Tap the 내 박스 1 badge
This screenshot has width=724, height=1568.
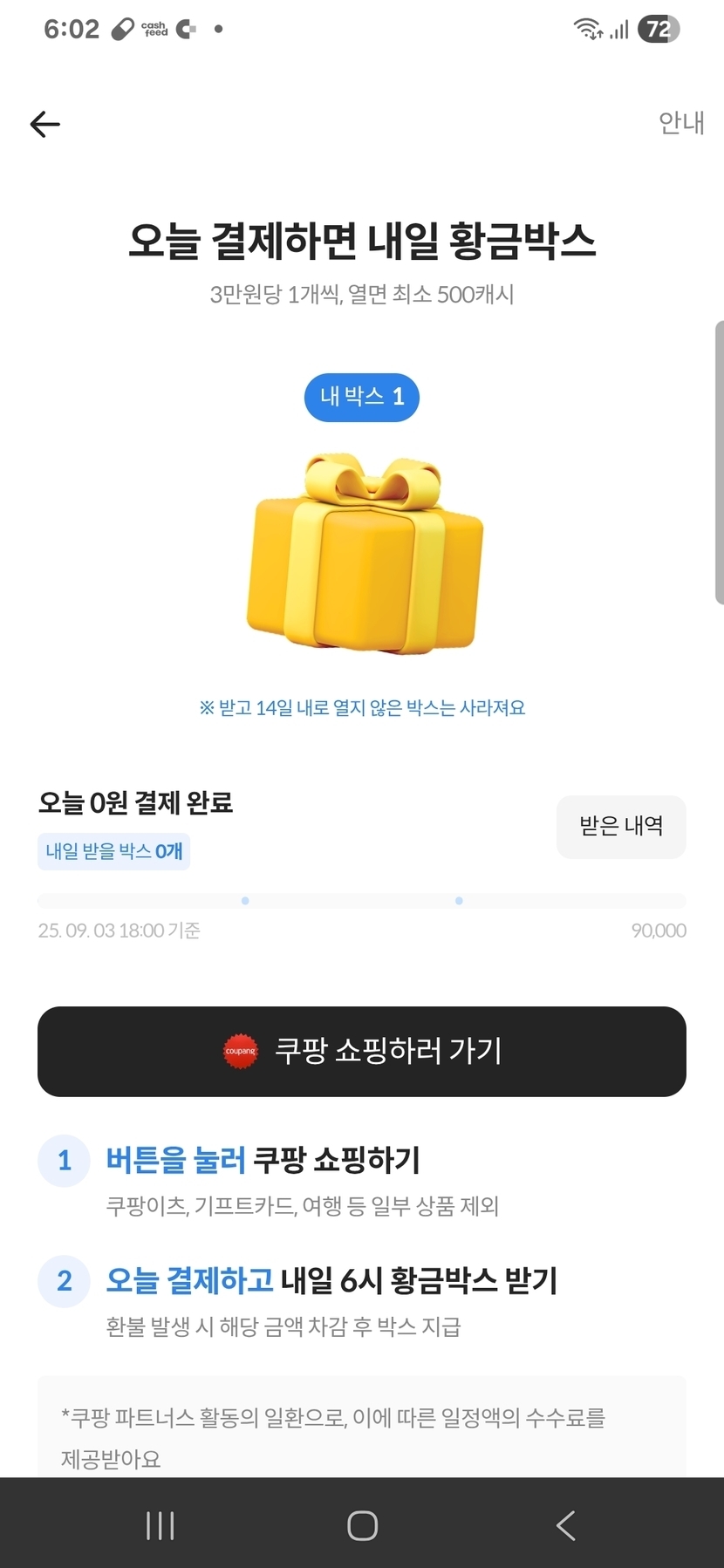click(362, 398)
